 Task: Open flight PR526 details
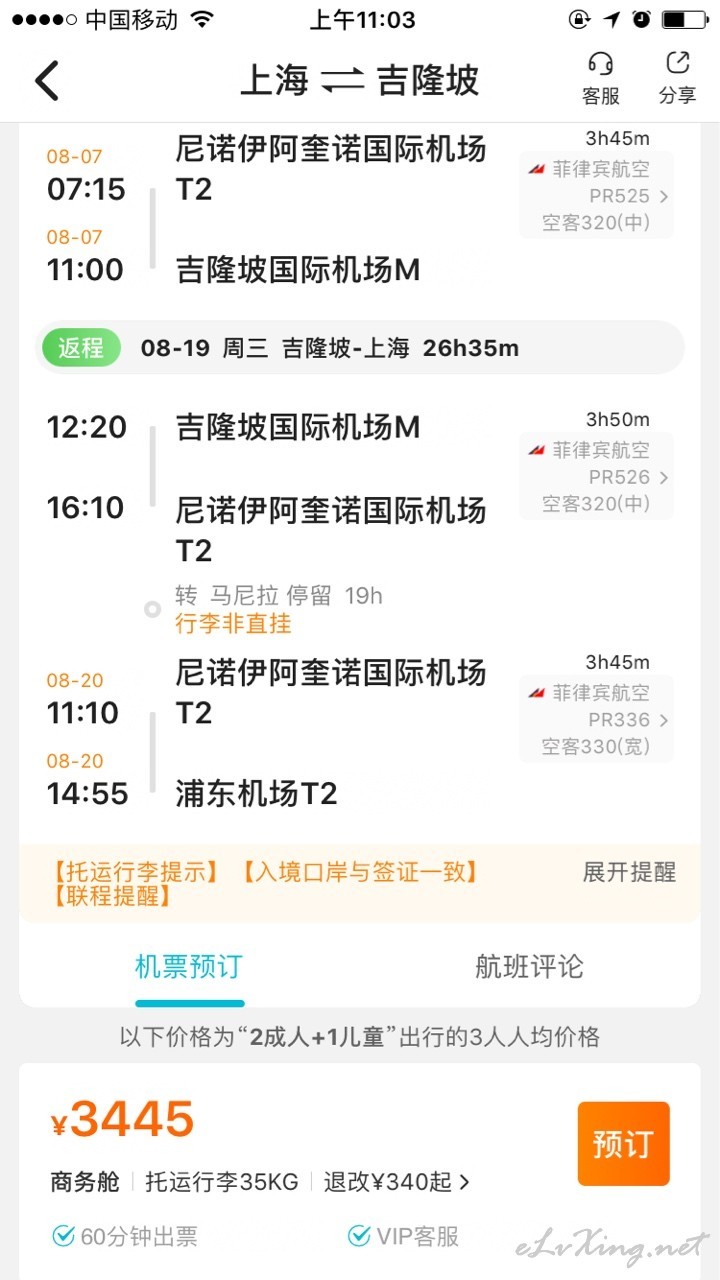pos(596,476)
